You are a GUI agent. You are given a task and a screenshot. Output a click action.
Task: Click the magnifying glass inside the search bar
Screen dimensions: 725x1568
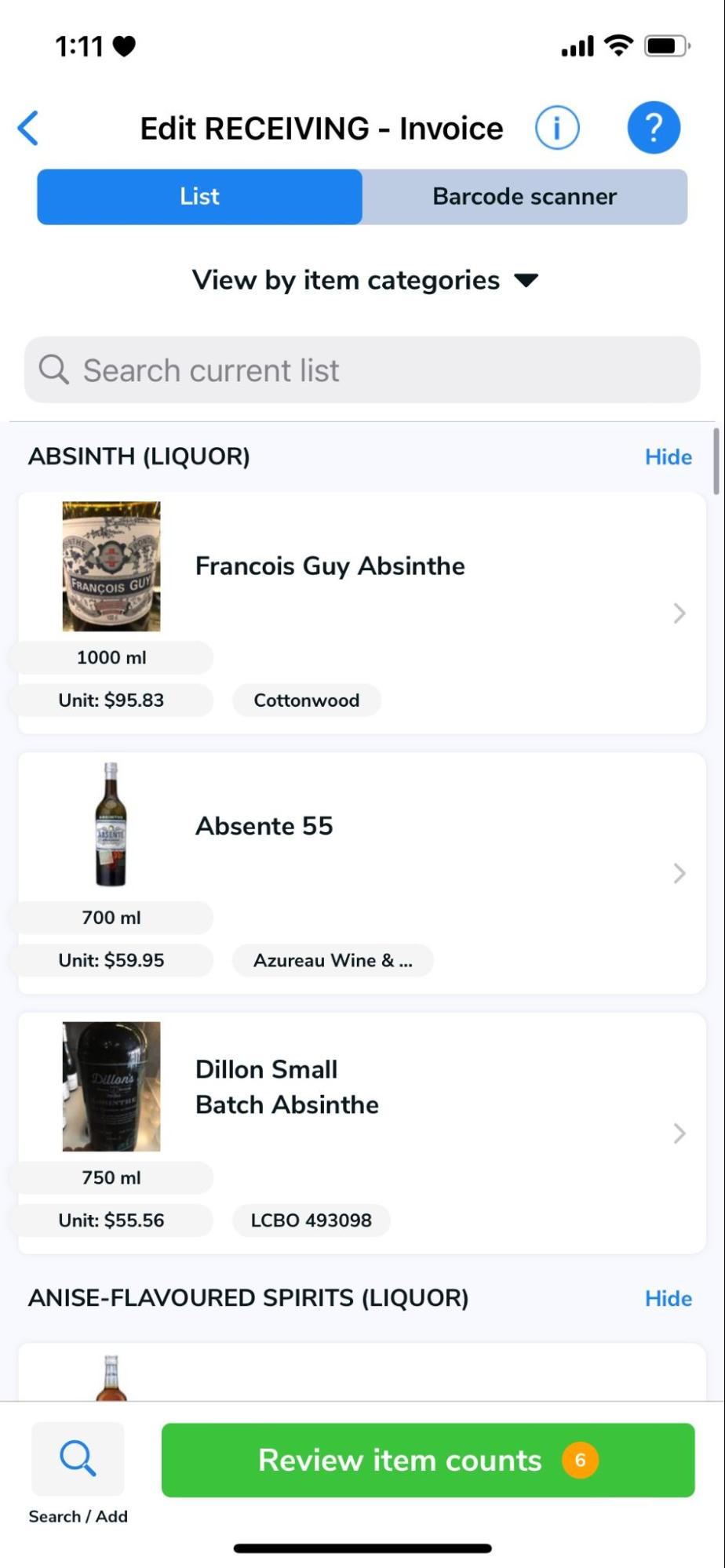point(52,369)
